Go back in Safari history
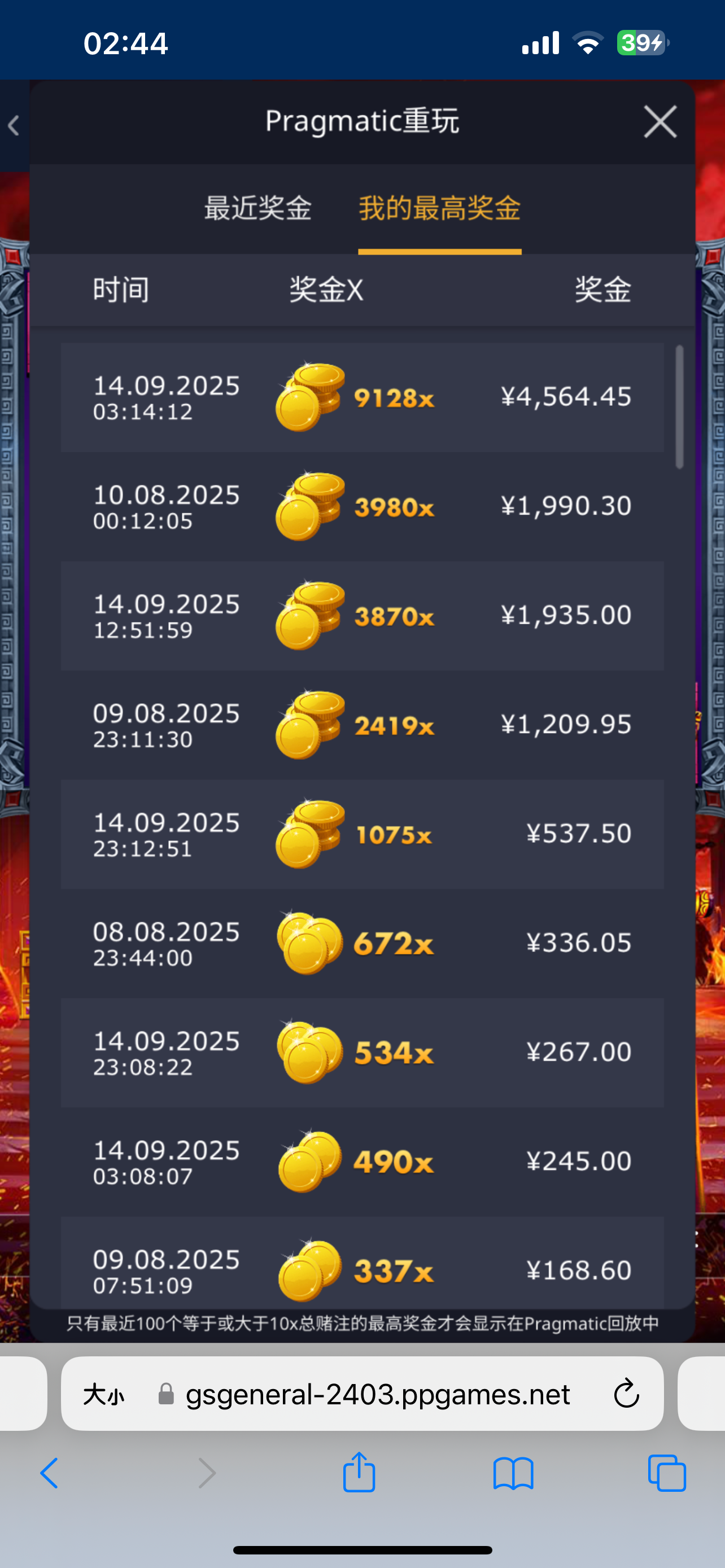This screenshot has height=1568, width=725. pos(49,1473)
